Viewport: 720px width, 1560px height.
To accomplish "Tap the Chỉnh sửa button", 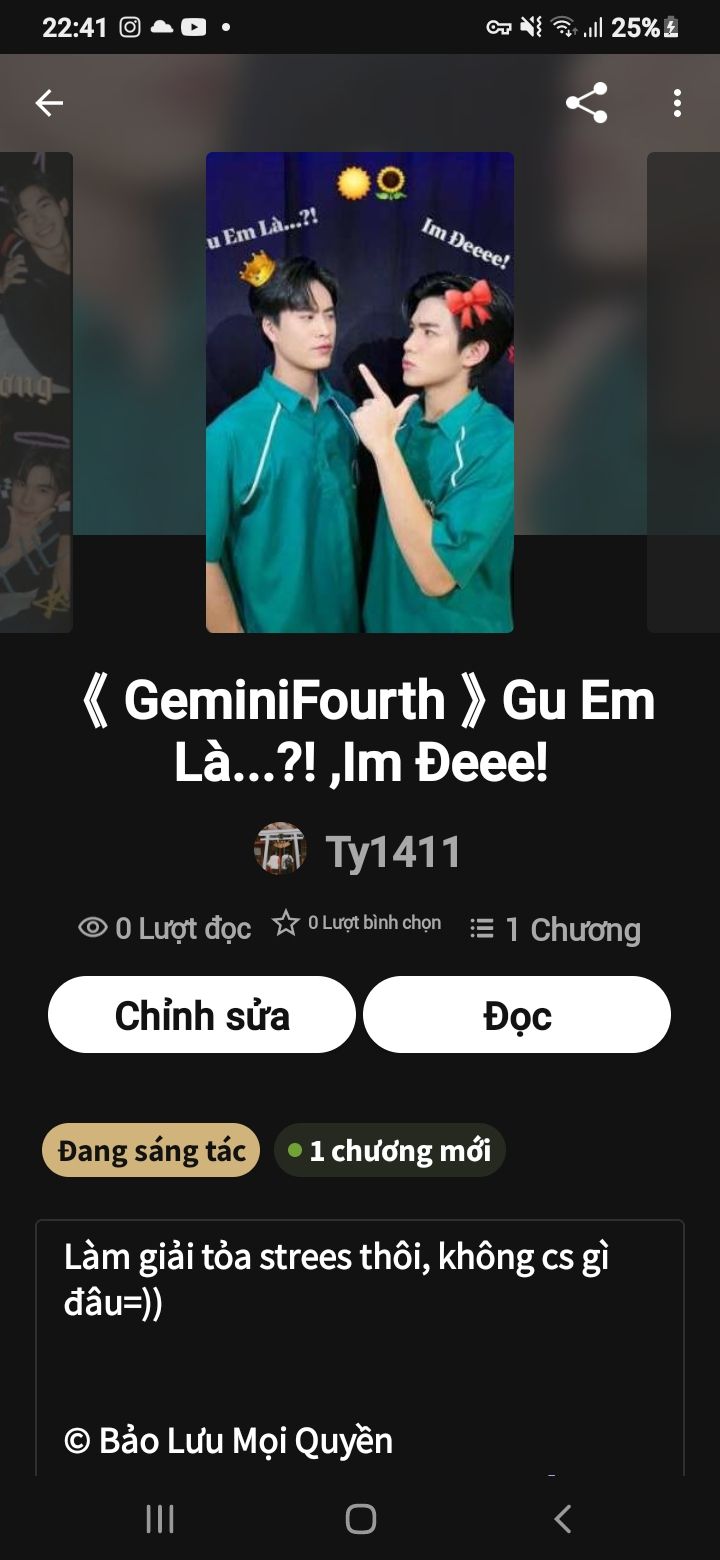I will pos(202,1015).
